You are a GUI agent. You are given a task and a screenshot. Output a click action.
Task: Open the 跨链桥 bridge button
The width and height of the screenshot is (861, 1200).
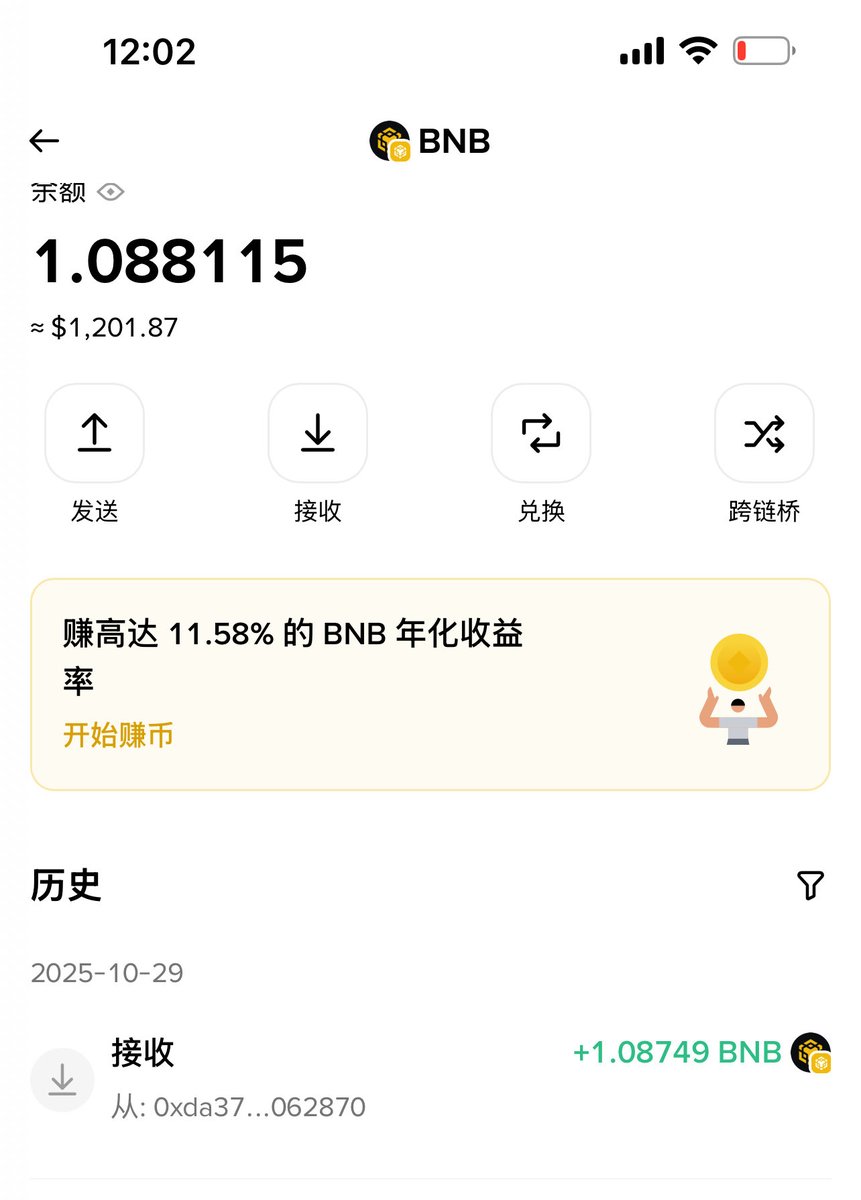coord(764,433)
